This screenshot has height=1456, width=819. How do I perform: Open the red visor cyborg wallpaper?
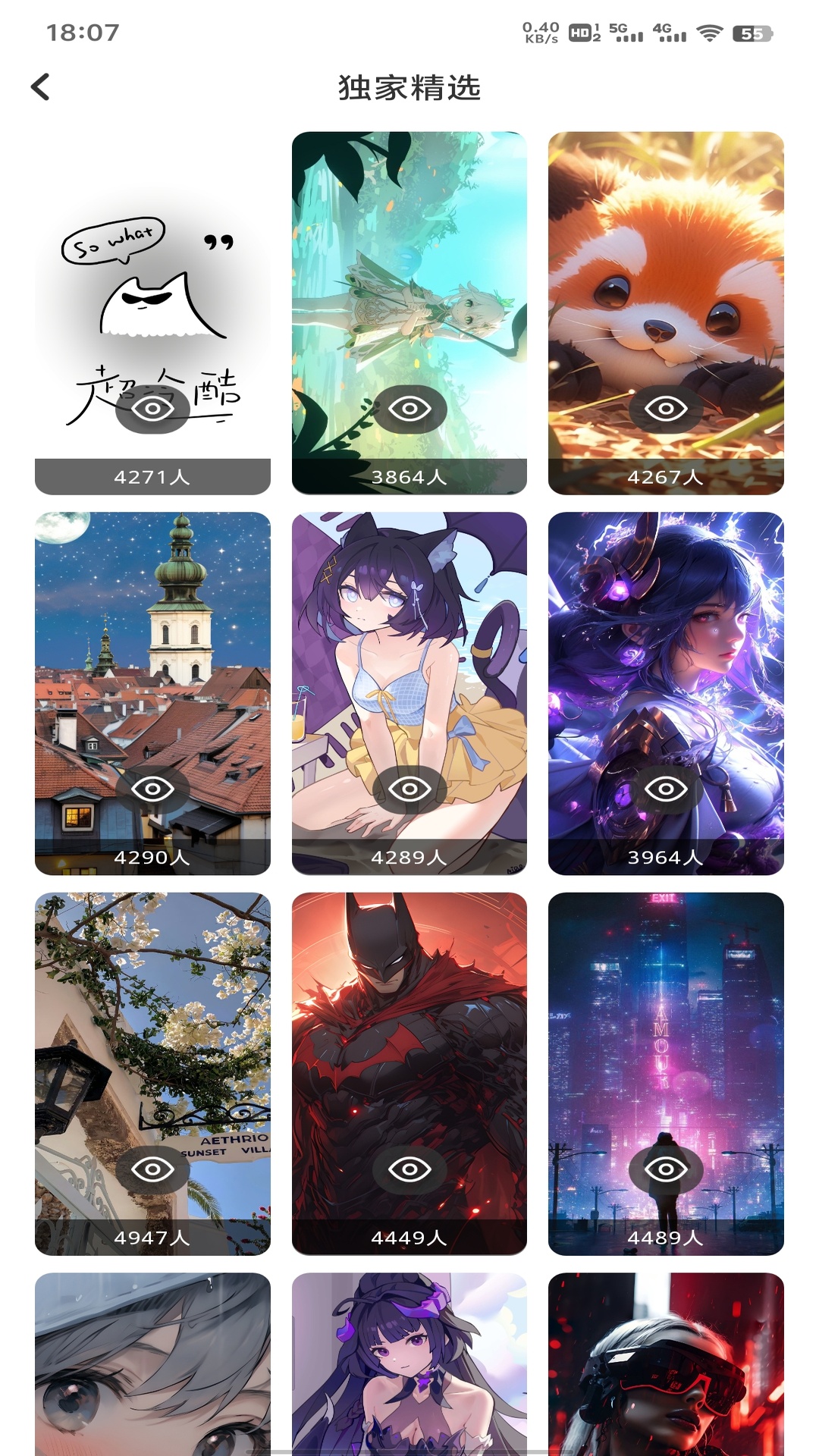click(665, 1365)
